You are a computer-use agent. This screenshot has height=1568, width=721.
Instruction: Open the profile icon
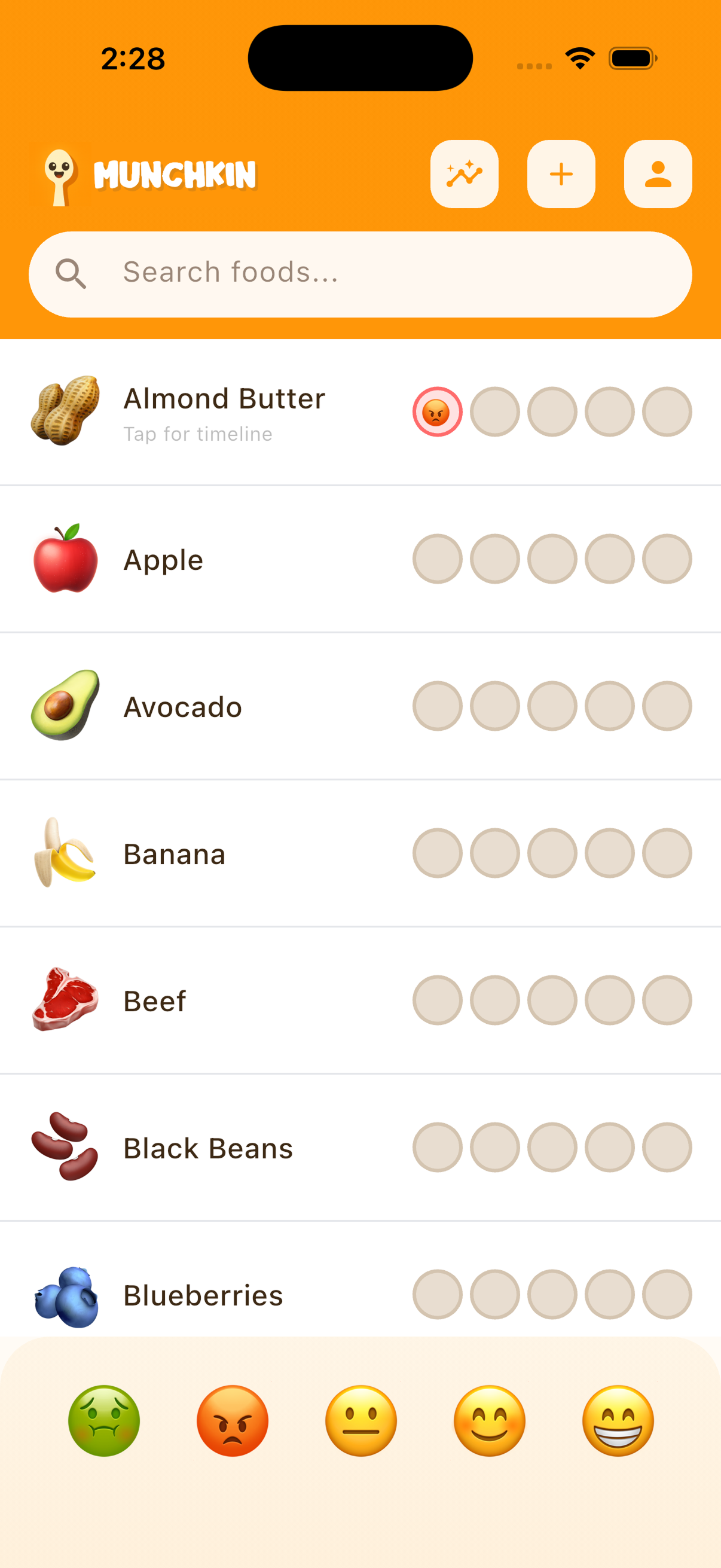coord(658,173)
